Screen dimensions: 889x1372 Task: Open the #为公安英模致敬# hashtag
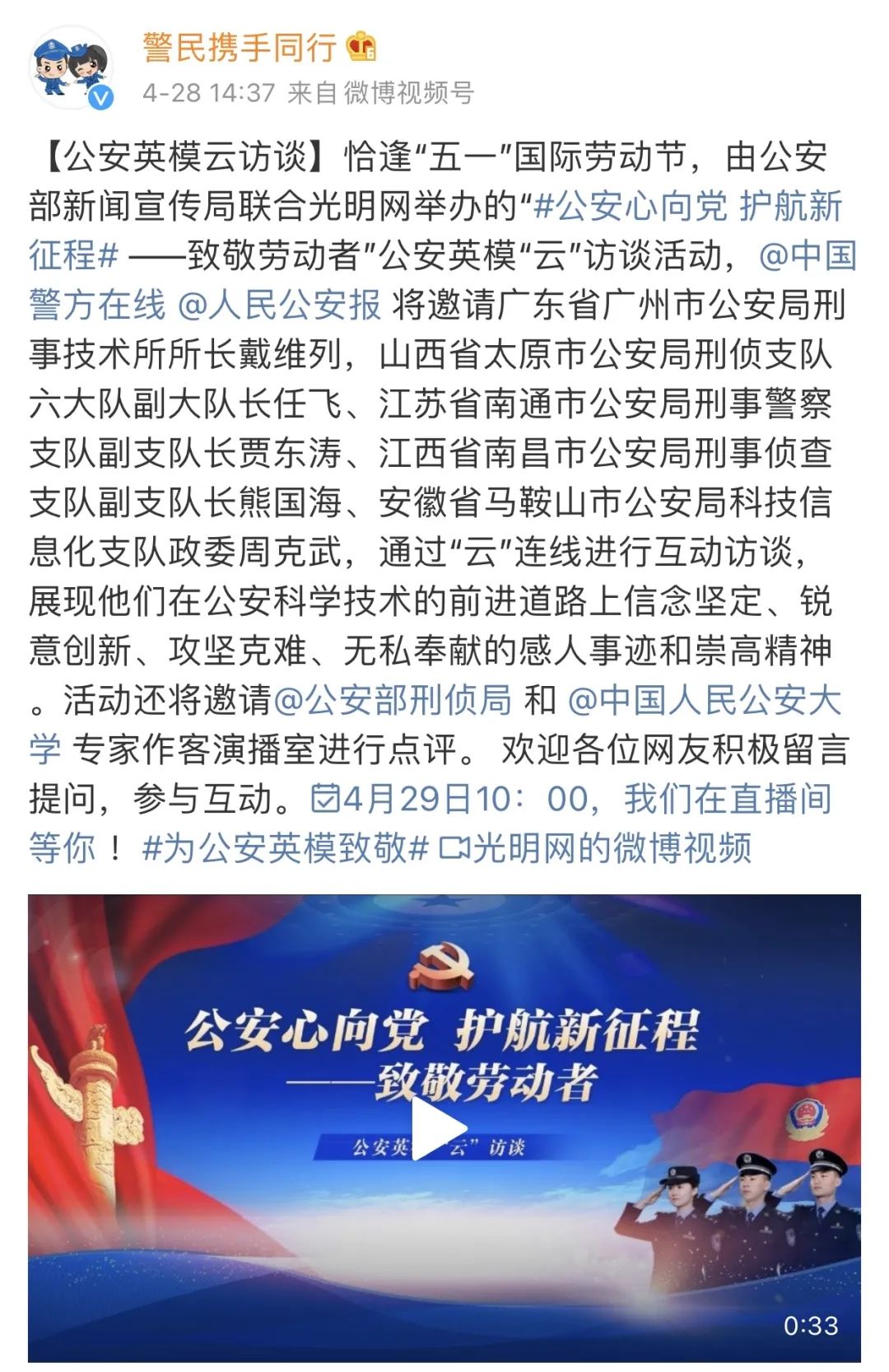(x=286, y=848)
